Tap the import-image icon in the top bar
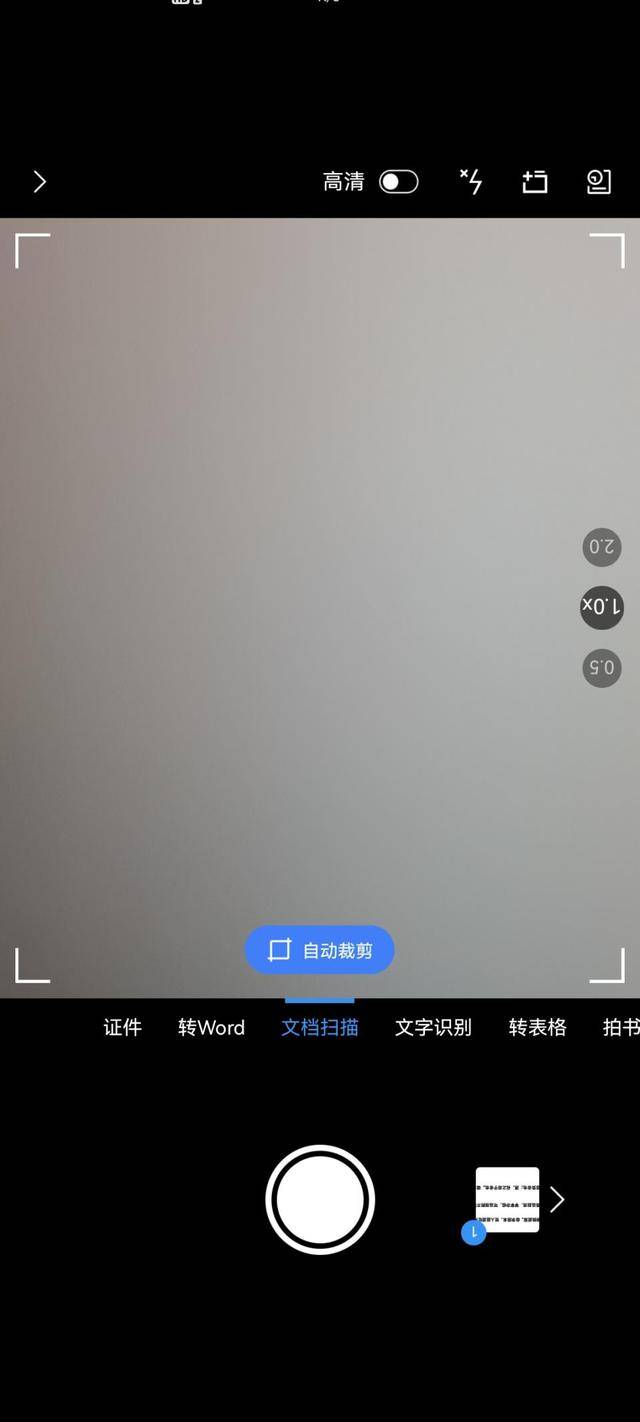 click(x=535, y=182)
